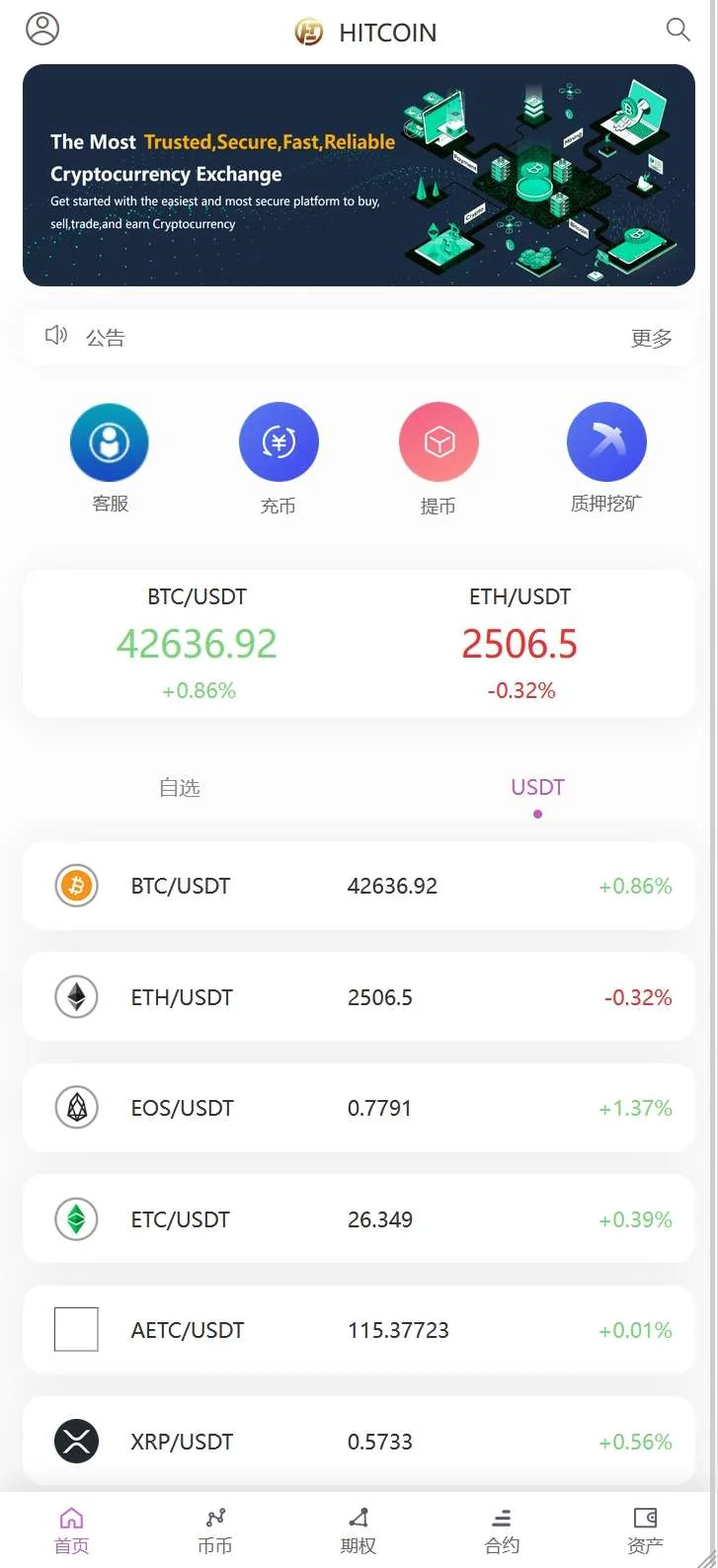Open the AETC/USDT market row
Image resolution: width=718 pixels, height=1568 pixels.
point(359,1330)
